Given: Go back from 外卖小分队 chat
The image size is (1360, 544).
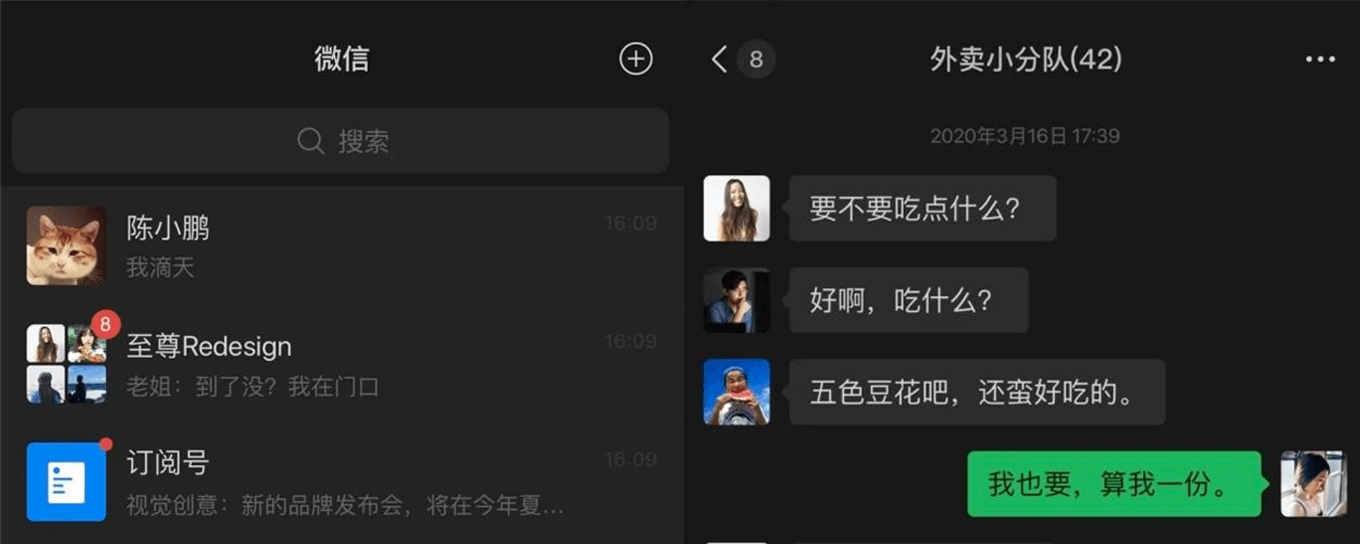Looking at the screenshot, I should [x=720, y=59].
